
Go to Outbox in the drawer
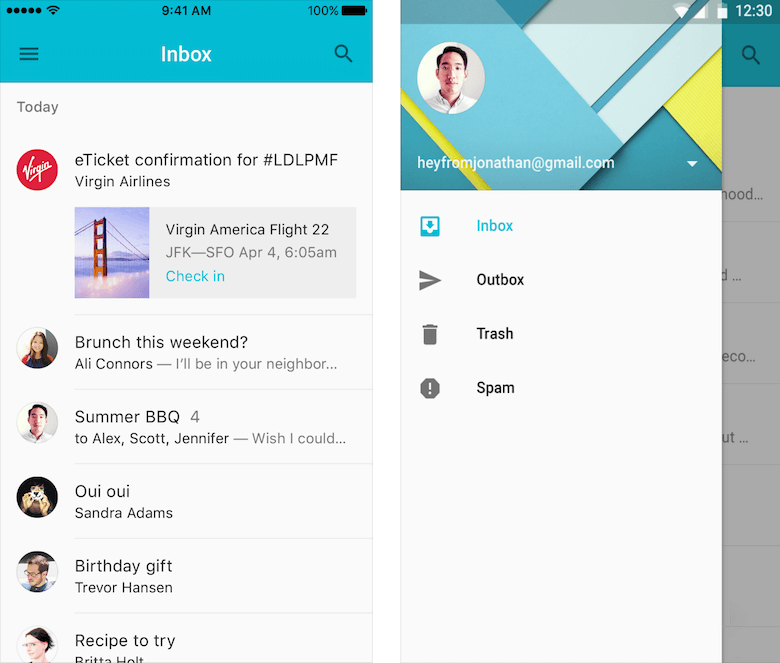(499, 280)
